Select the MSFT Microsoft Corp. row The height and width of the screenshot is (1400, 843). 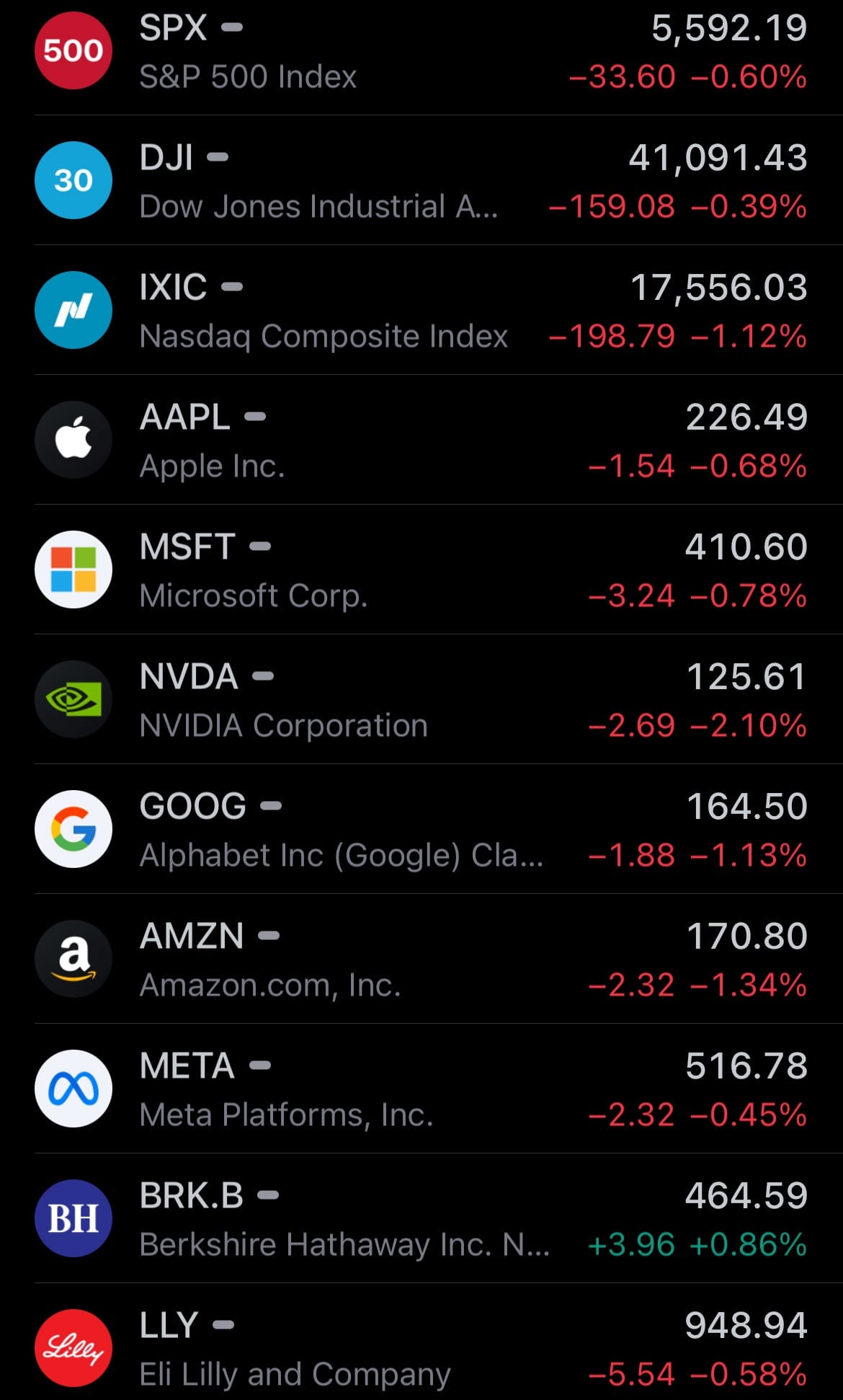coord(421,570)
